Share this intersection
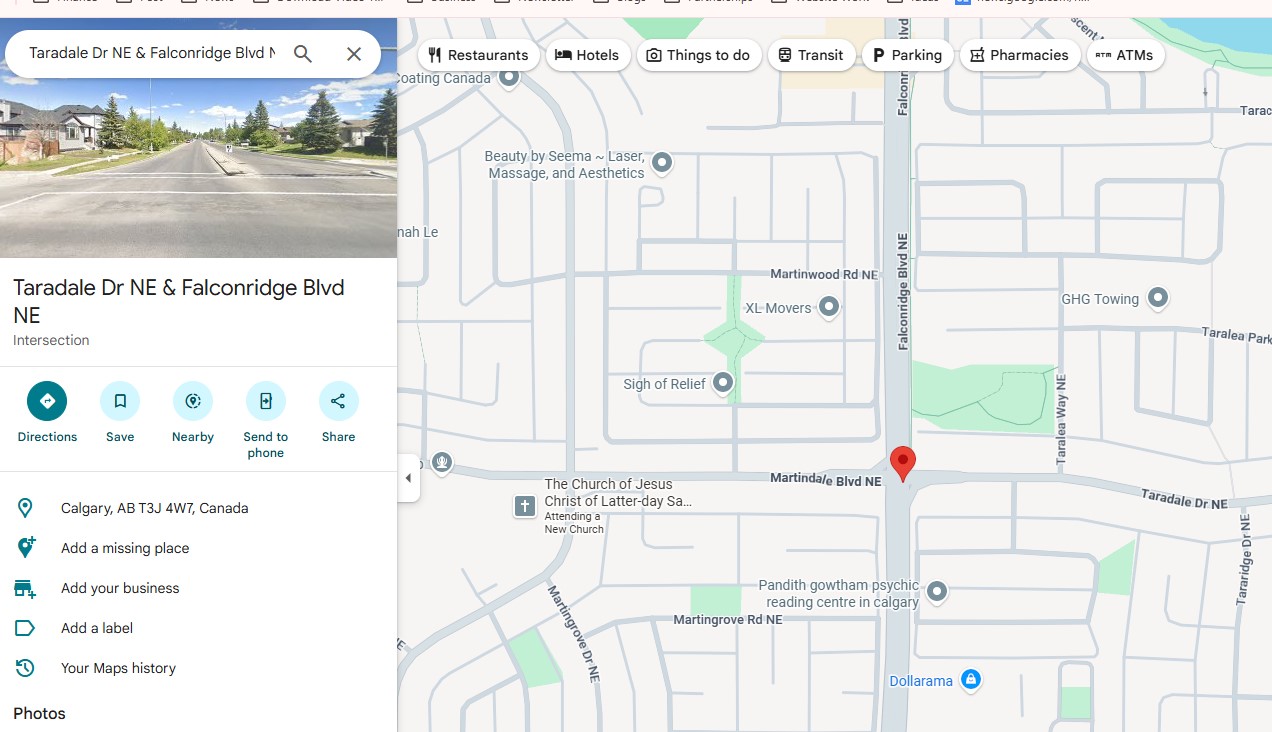 click(x=338, y=401)
